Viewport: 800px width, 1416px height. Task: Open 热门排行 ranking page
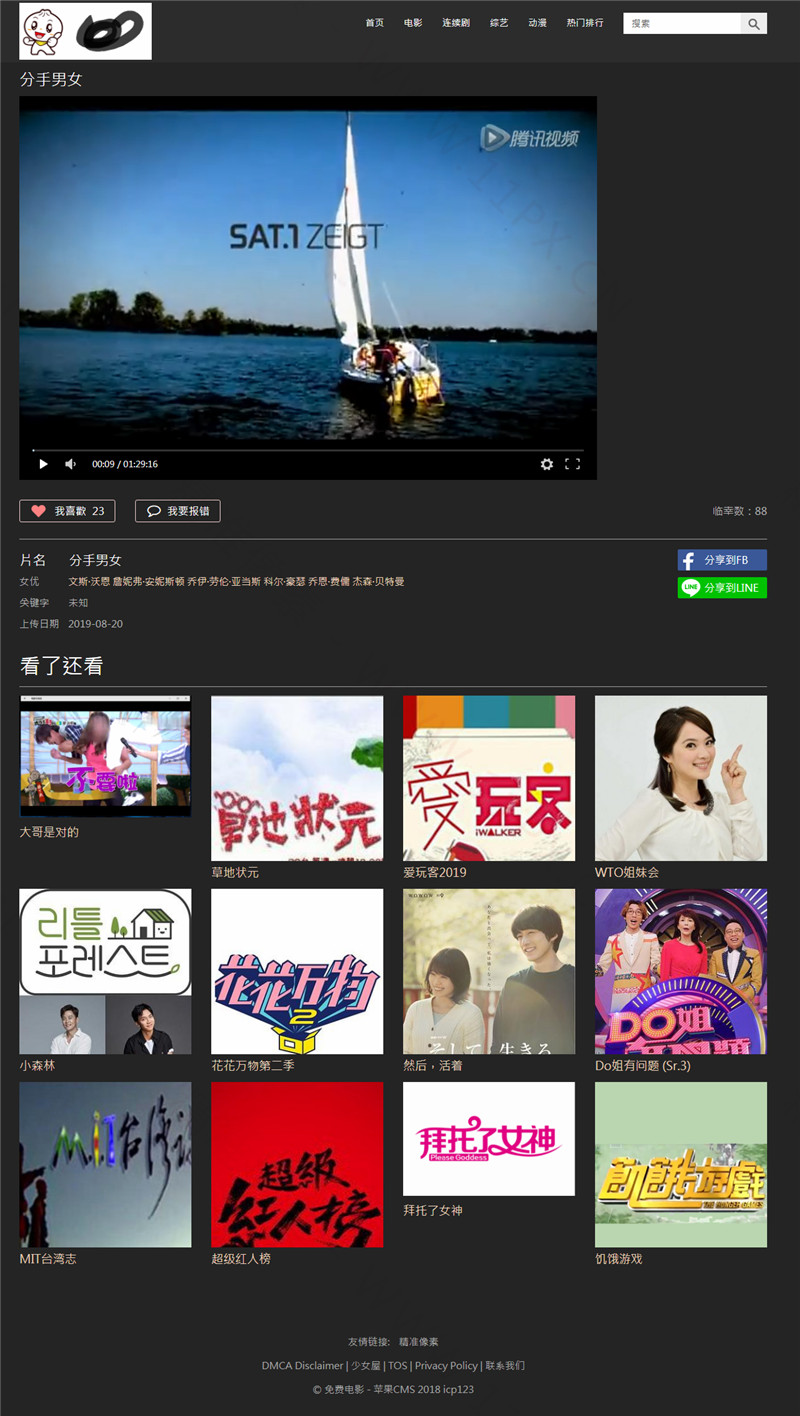pos(585,23)
